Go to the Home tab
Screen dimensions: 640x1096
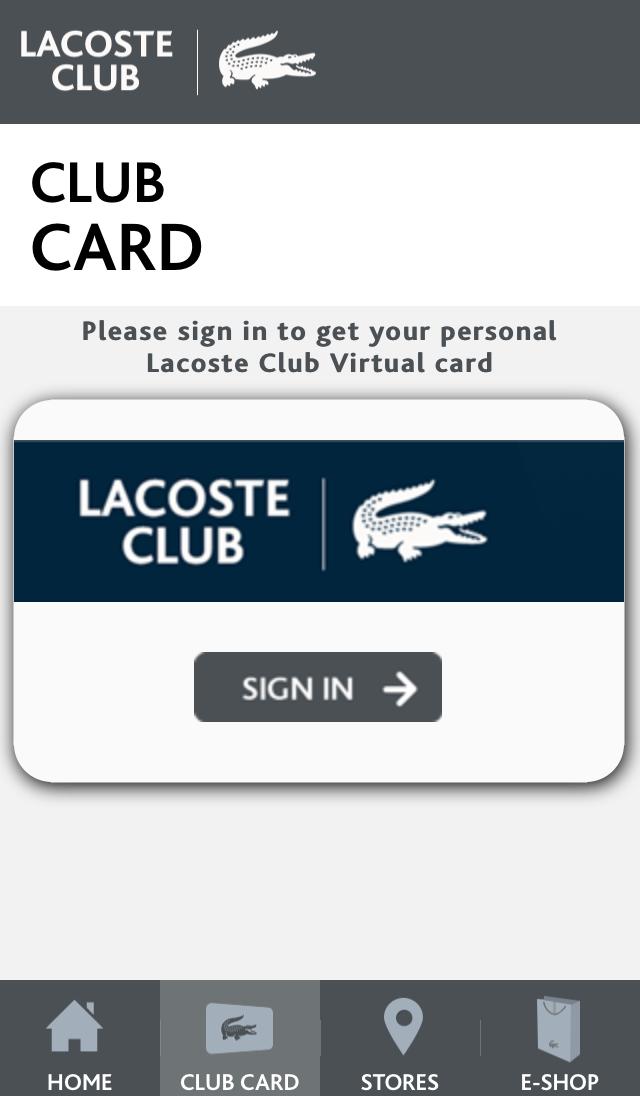coord(79,1040)
